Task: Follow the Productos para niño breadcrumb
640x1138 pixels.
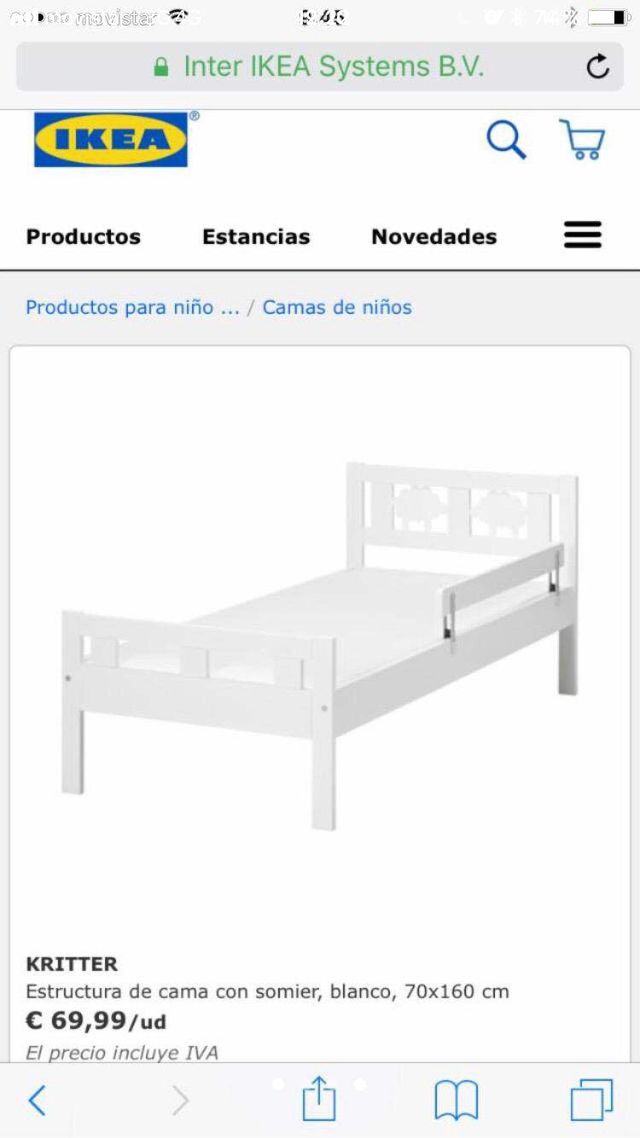Action: click(x=132, y=307)
